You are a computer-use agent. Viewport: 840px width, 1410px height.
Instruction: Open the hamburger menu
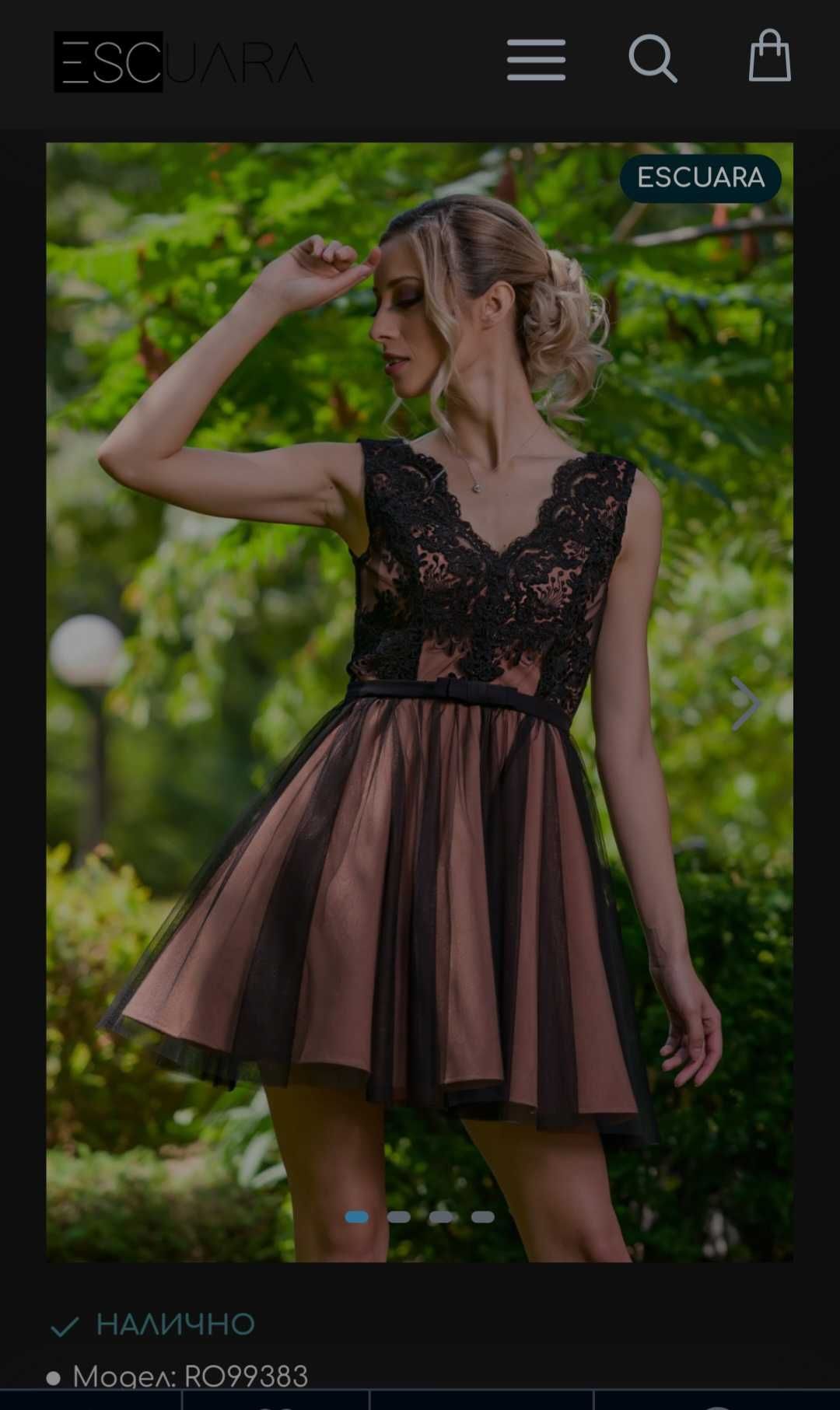pos(536,60)
